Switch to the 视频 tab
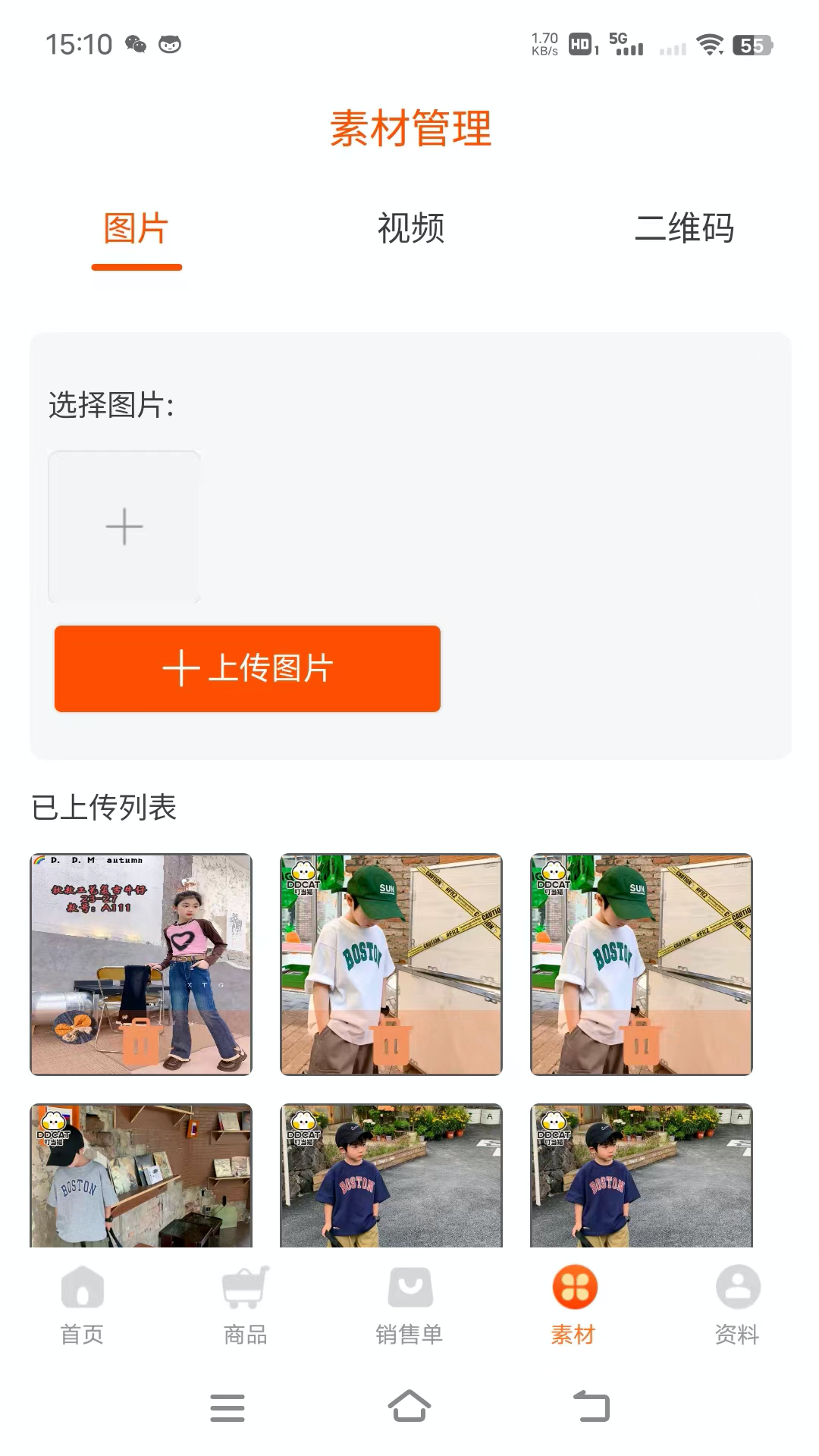Image resolution: width=819 pixels, height=1456 pixels. [410, 228]
